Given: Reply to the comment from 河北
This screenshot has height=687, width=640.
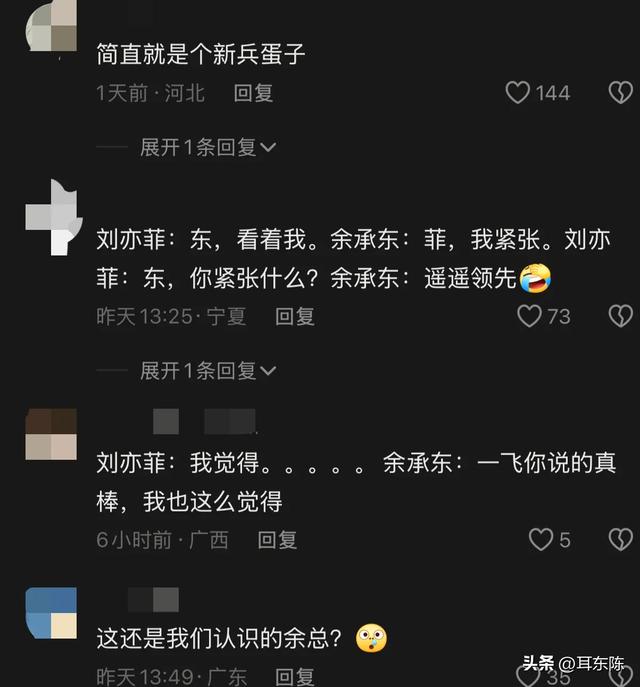Looking at the screenshot, I should (x=253, y=93).
